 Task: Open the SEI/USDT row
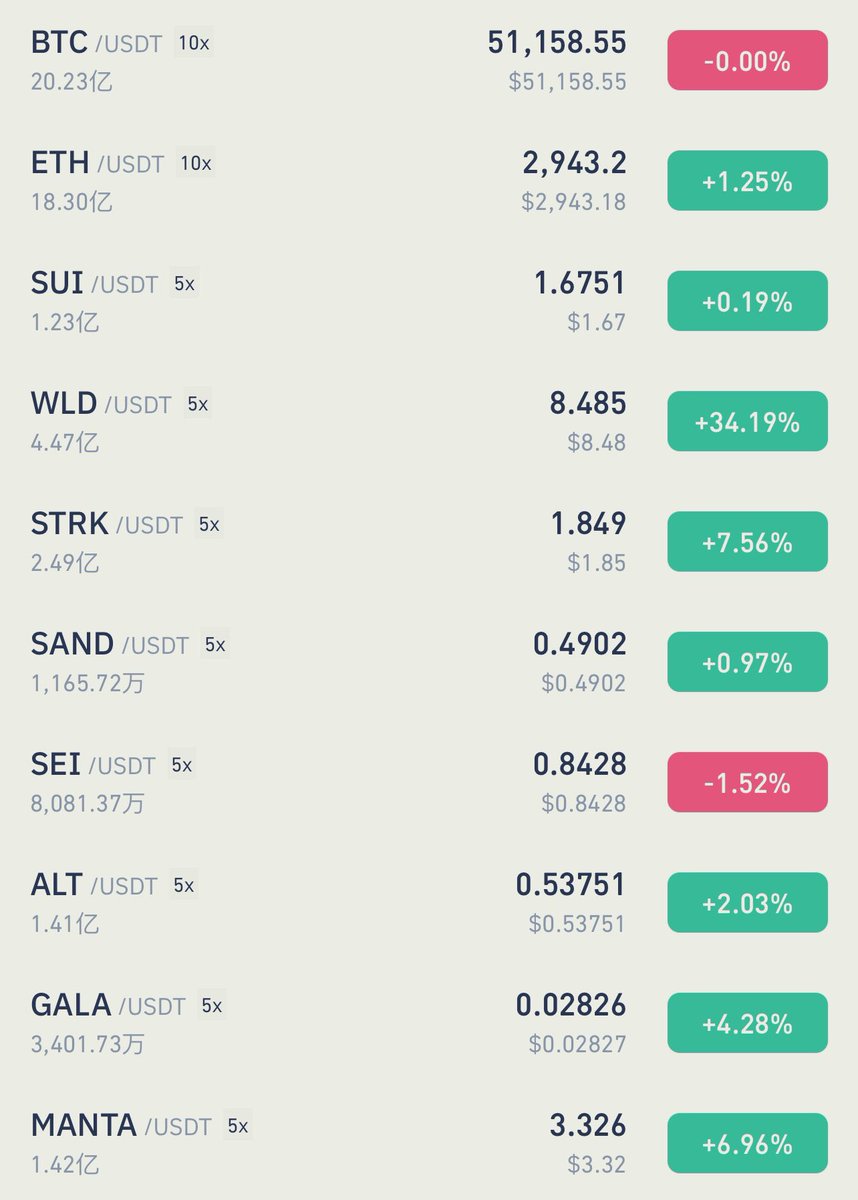[56, 766]
